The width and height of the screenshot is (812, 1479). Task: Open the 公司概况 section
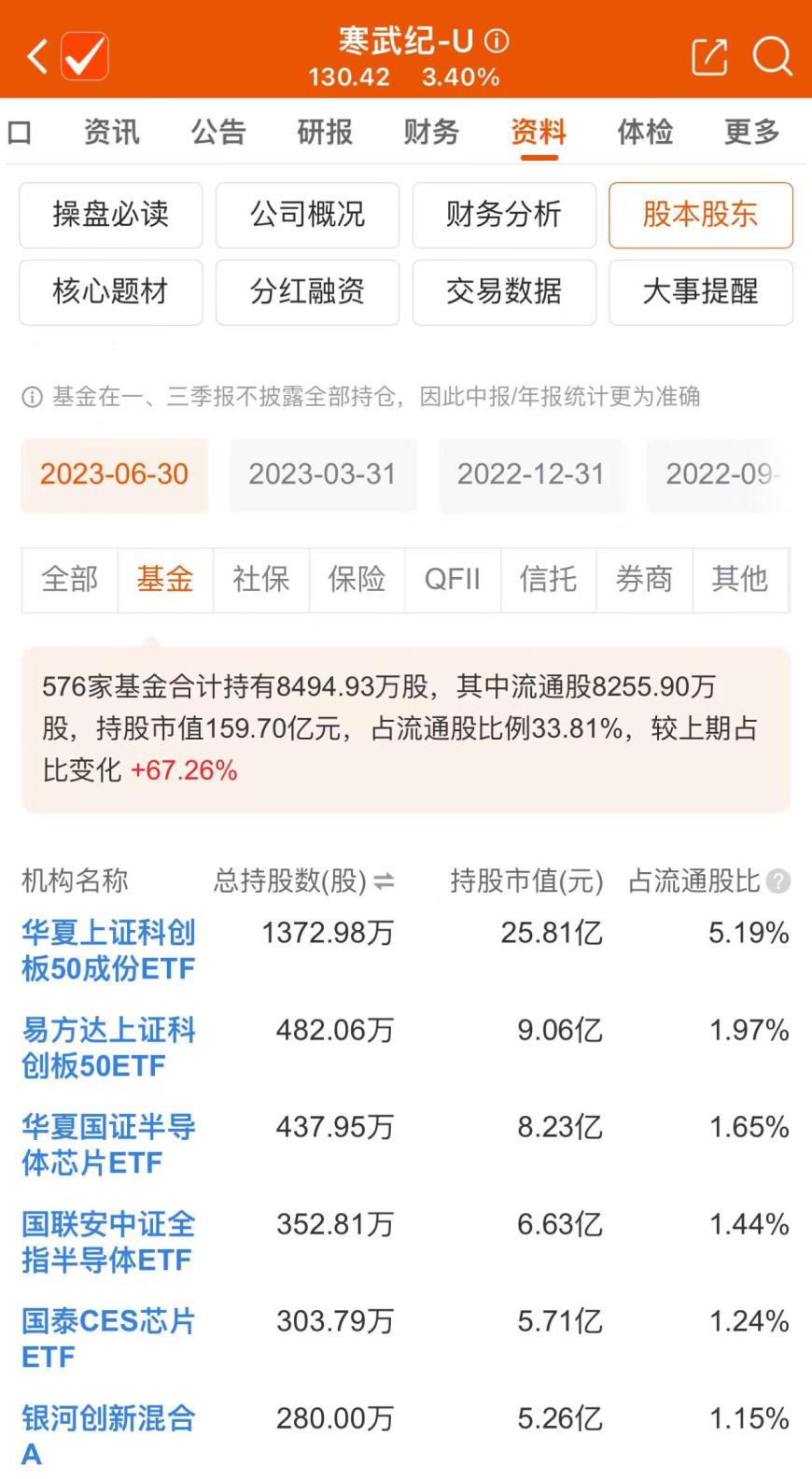(x=307, y=216)
